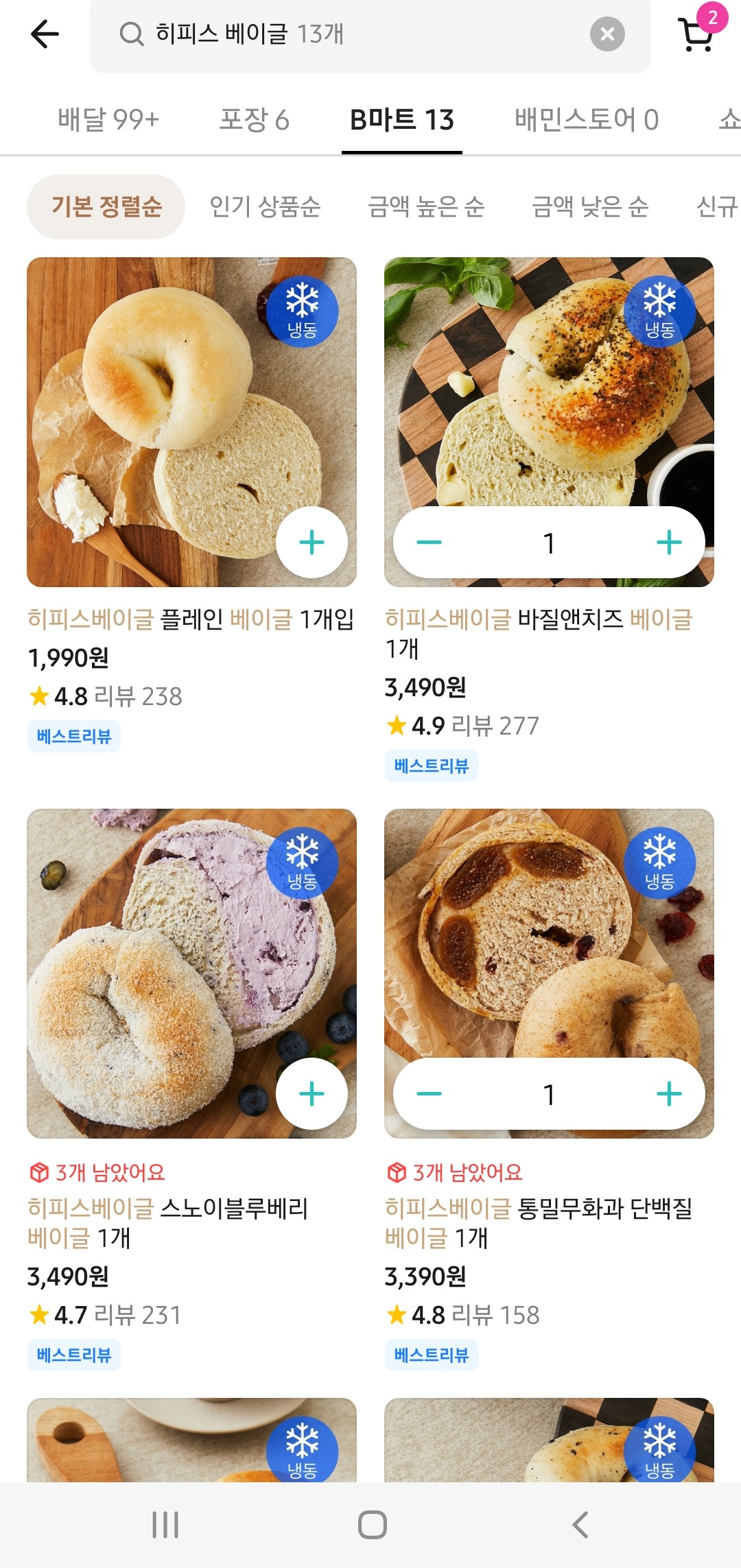741x1568 pixels.
Task: Tap the magnifier icon in the search bar
Action: (130, 35)
